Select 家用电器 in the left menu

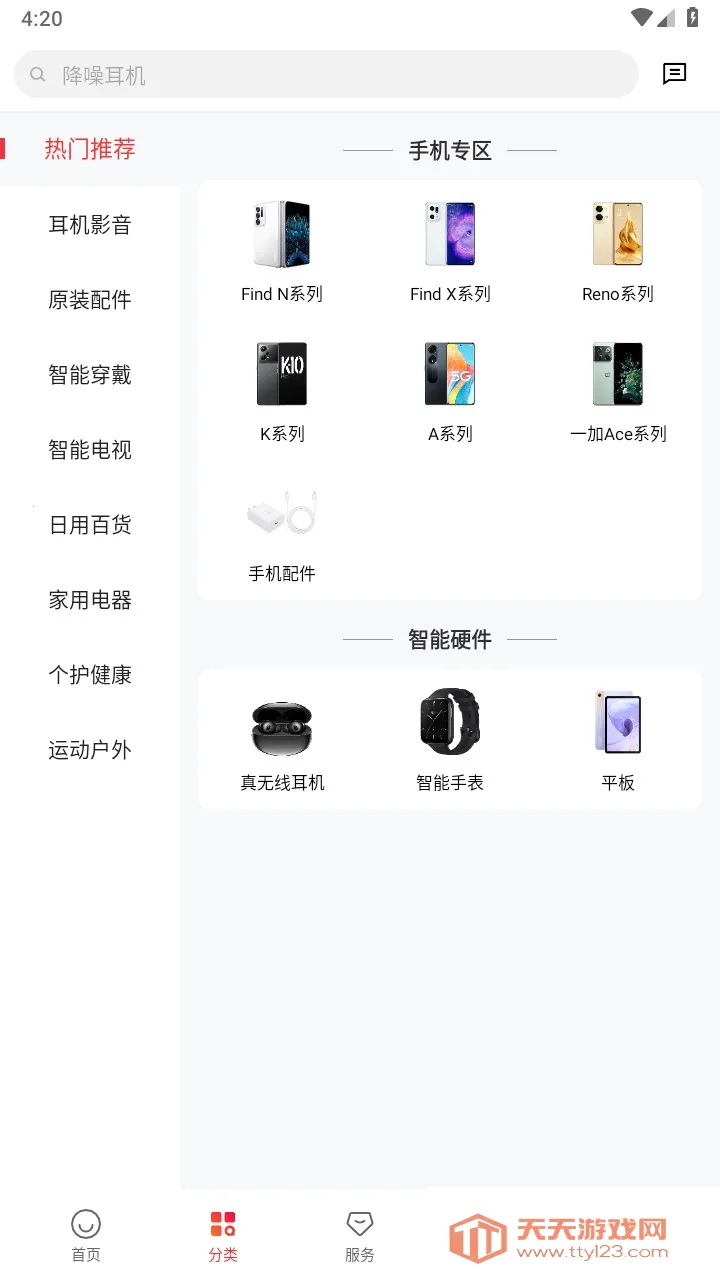coord(90,600)
